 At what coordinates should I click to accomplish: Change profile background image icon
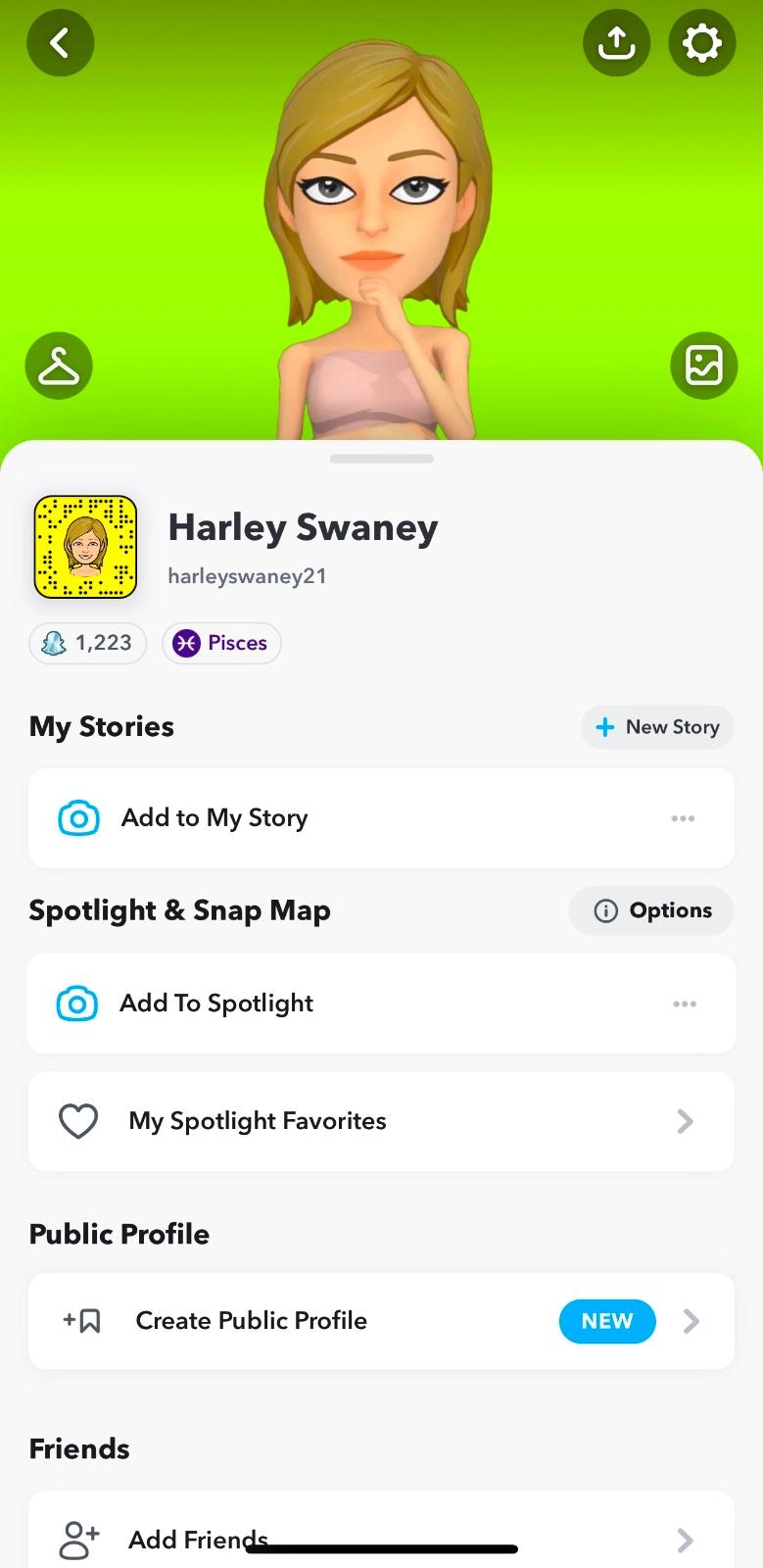703,367
